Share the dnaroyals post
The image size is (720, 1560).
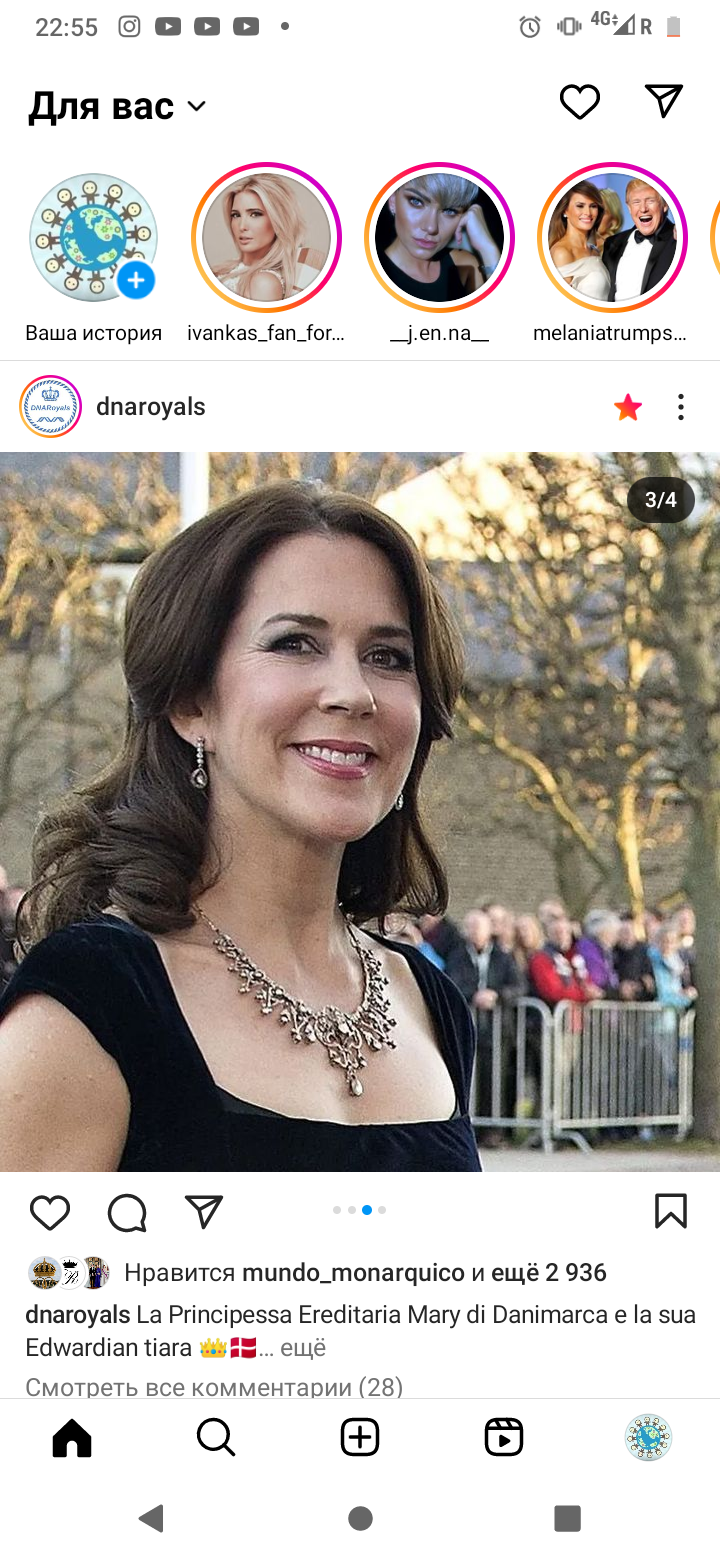pyautogui.click(x=204, y=1212)
